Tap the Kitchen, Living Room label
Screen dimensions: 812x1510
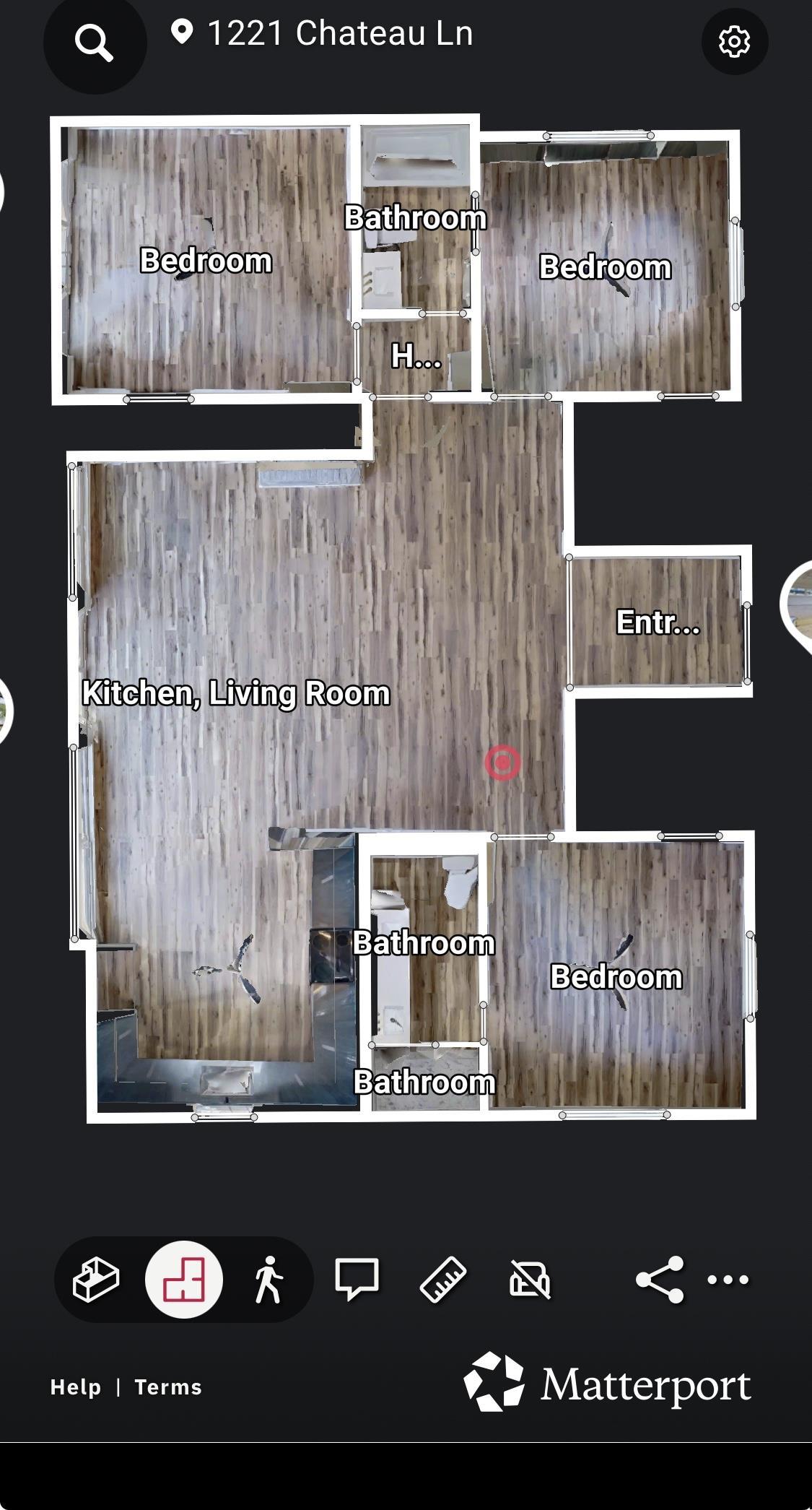[236, 693]
